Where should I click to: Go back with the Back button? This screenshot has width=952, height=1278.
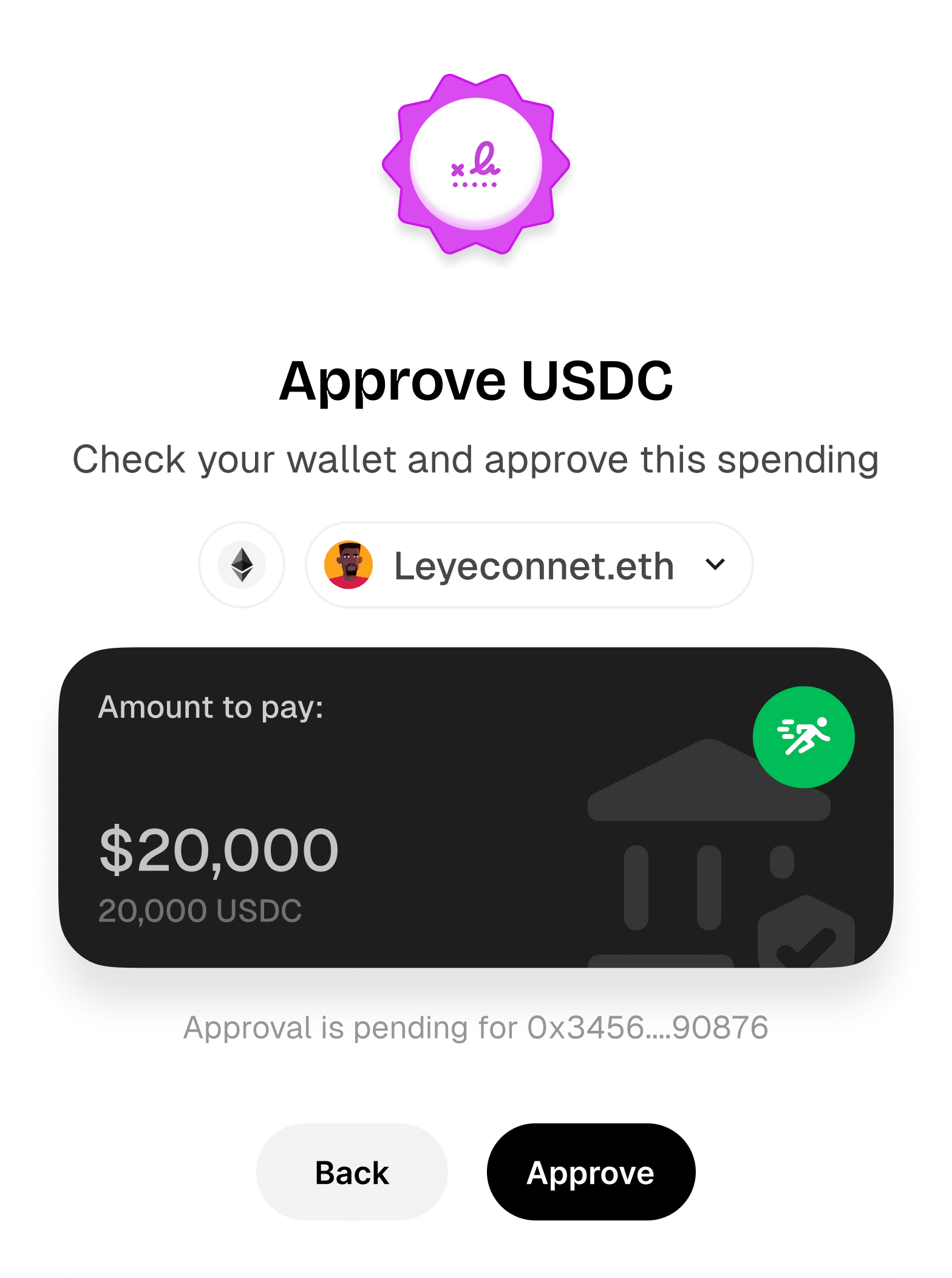coord(352,1172)
